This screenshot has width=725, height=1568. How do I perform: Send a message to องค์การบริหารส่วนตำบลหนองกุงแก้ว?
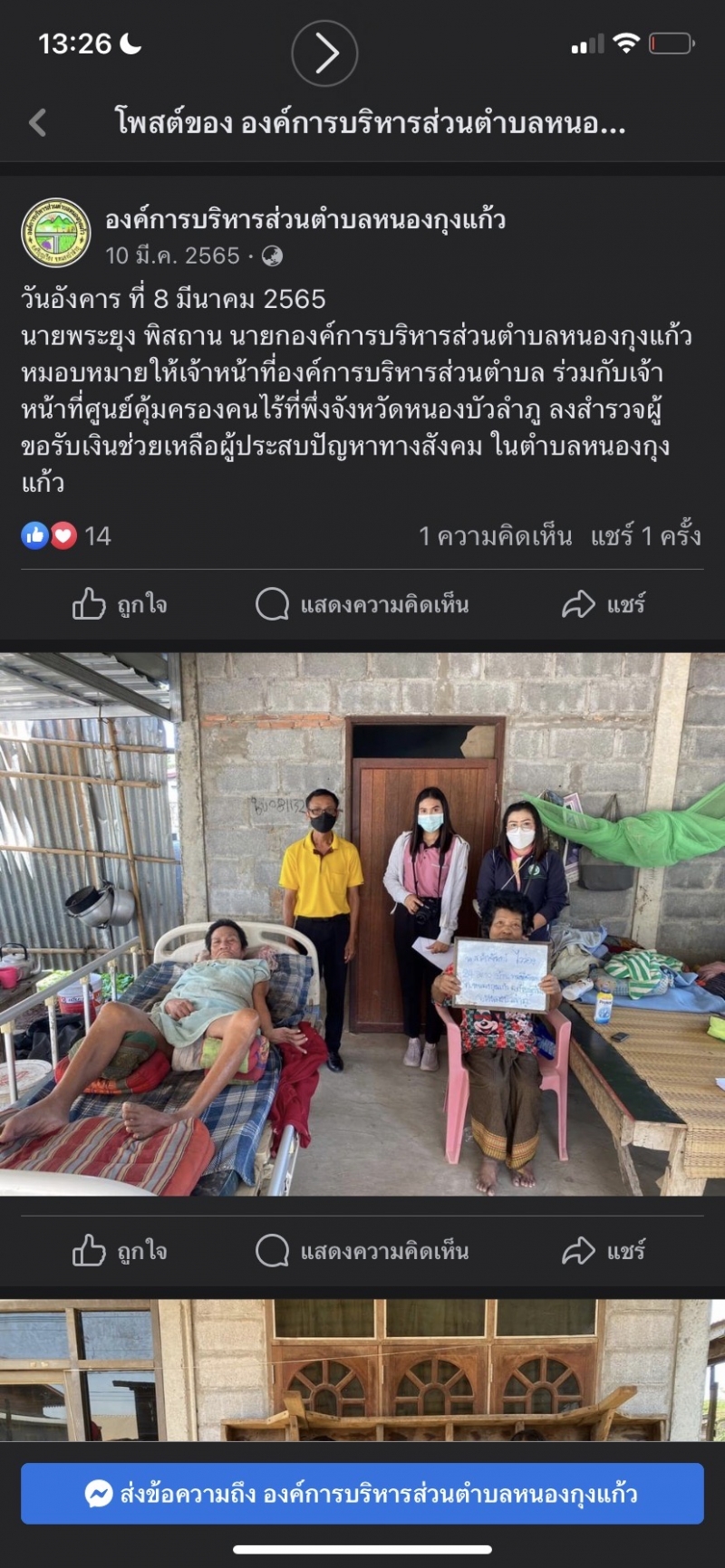(362, 1494)
